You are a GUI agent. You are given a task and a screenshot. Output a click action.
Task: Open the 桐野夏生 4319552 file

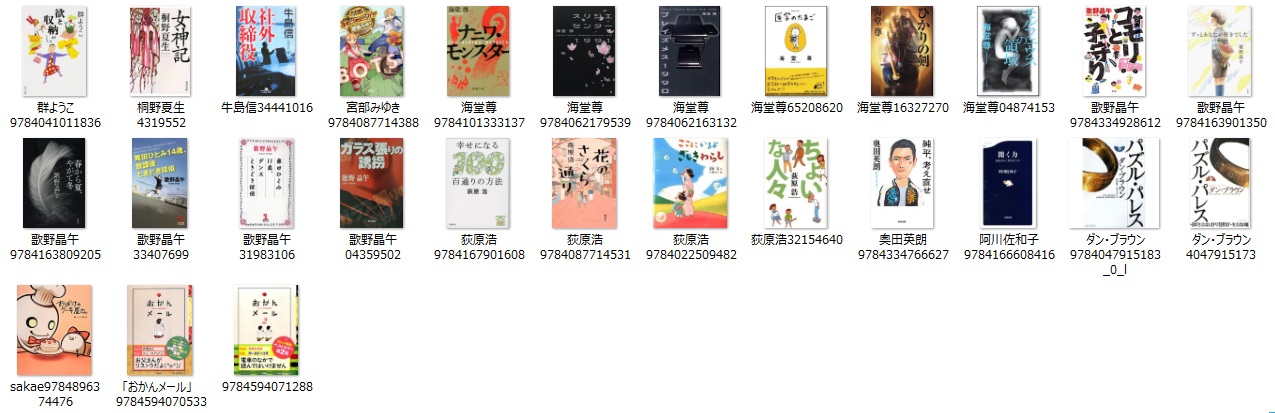[160, 51]
